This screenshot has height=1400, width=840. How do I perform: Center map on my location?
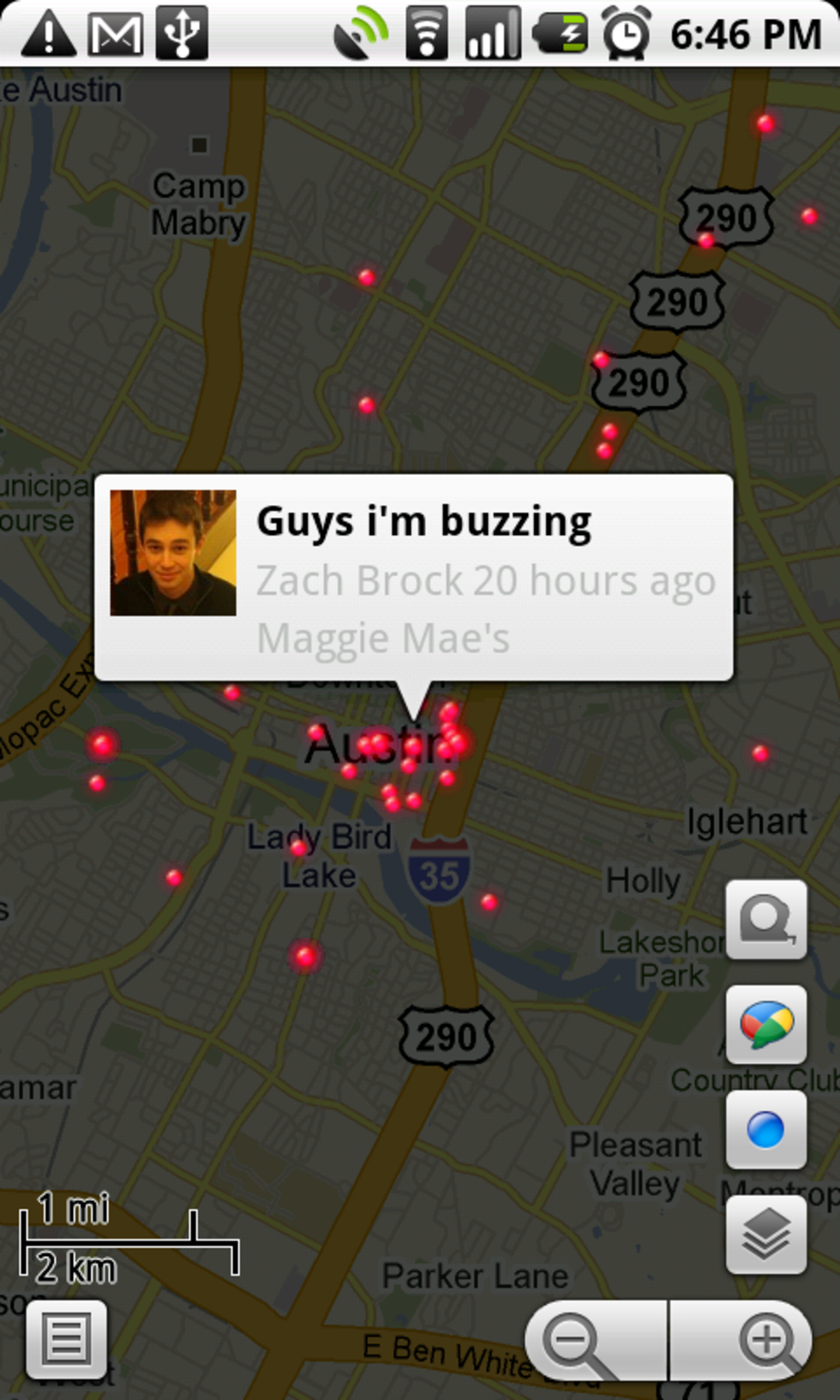pyautogui.click(x=765, y=1129)
